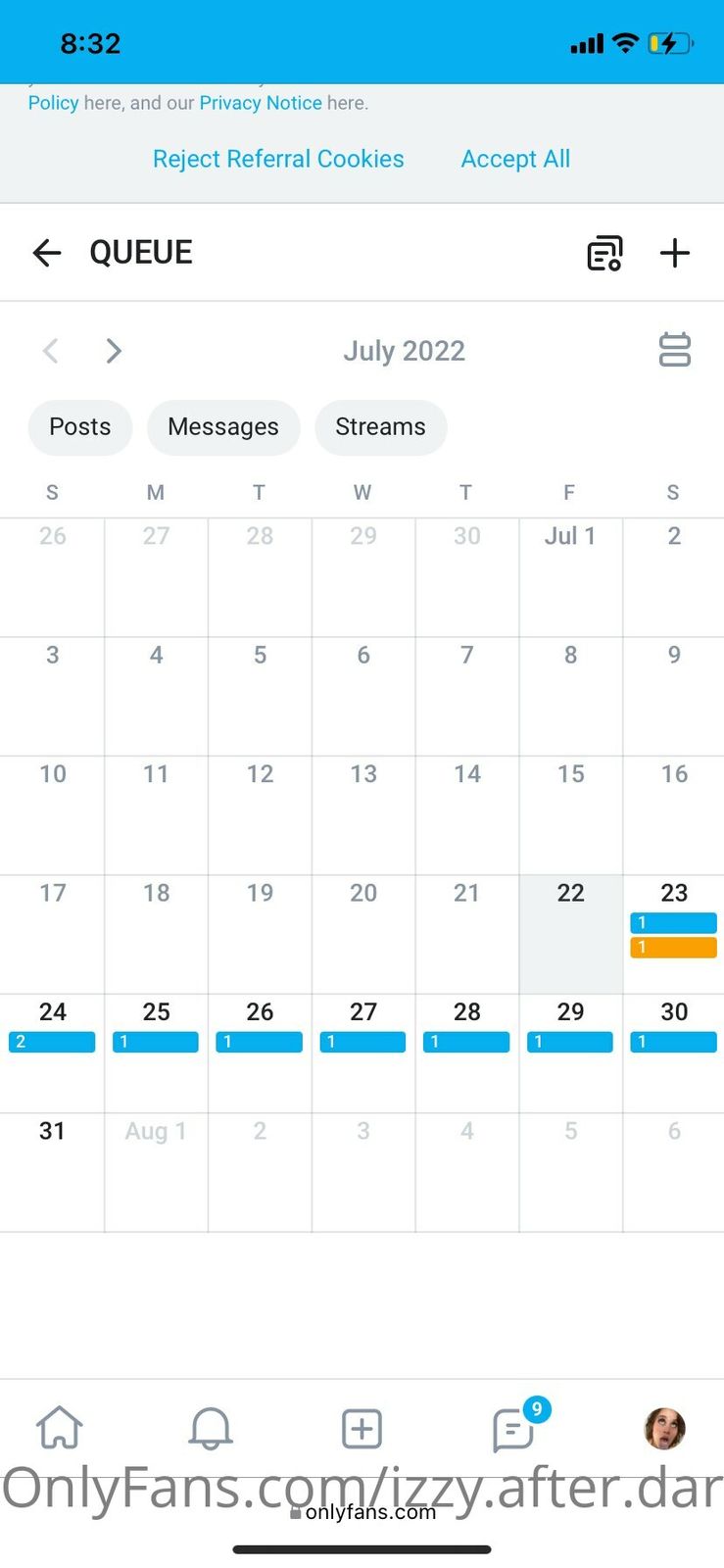Open the Privacy Notice link

[x=261, y=103]
